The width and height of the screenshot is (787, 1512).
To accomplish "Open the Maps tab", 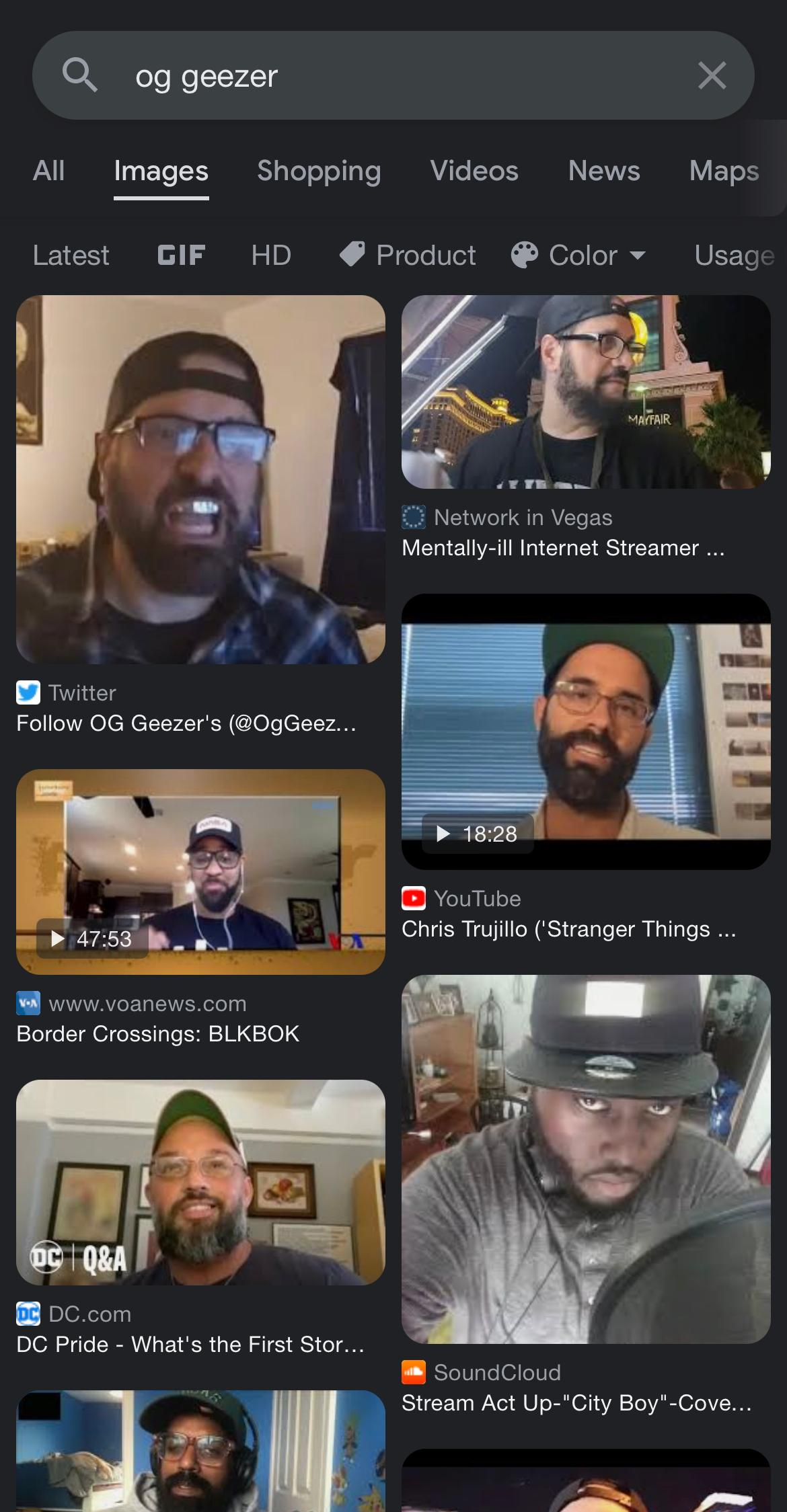I will tap(724, 171).
